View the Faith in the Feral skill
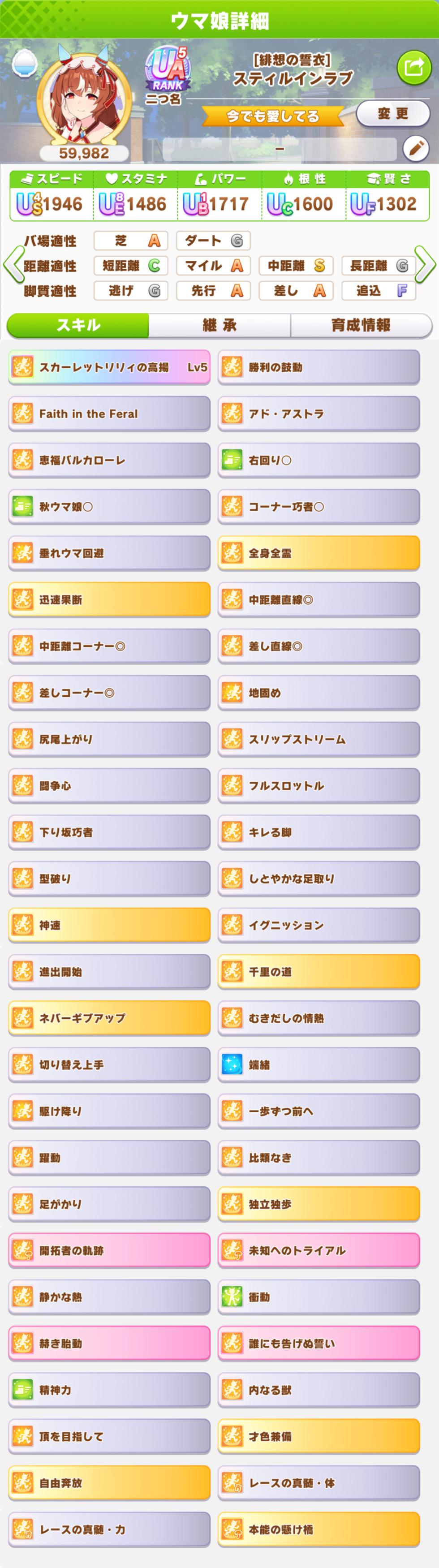Viewport: 439px width, 1568px height. pos(110,414)
